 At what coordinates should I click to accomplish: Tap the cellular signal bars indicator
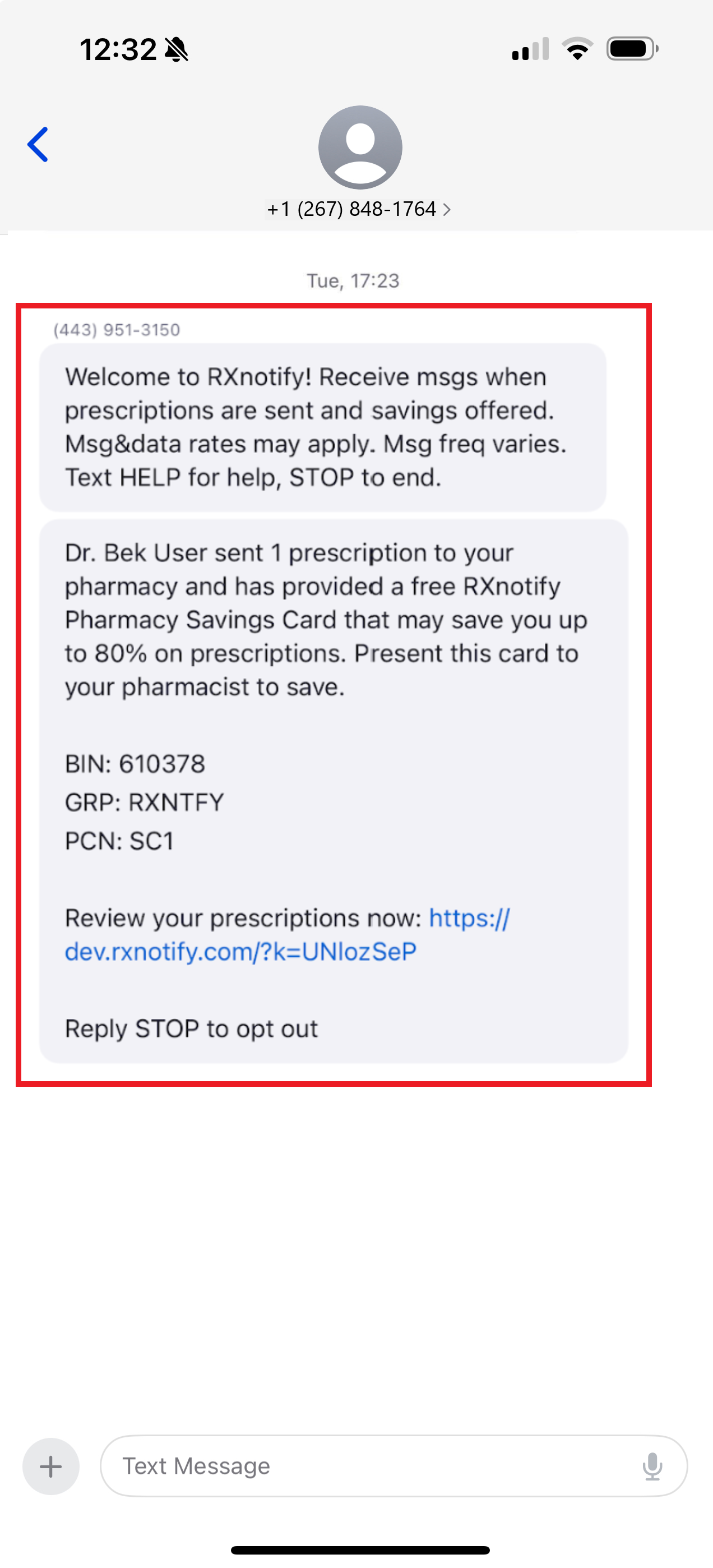tap(529, 49)
